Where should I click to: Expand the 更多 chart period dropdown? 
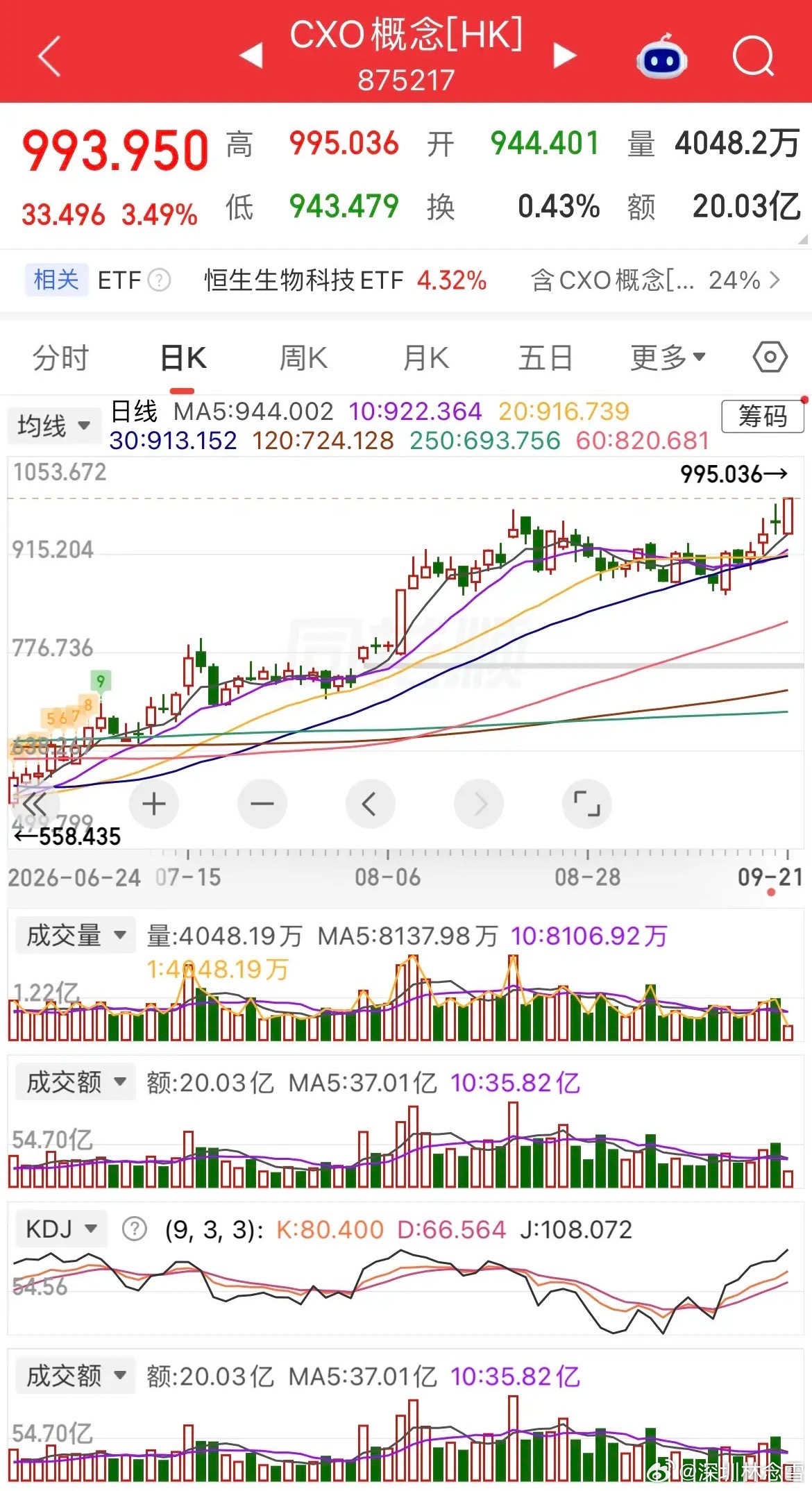coord(668,359)
